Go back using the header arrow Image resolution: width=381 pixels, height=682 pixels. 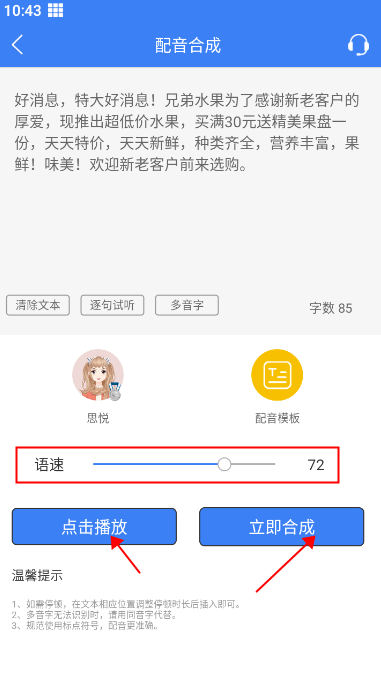[17, 45]
